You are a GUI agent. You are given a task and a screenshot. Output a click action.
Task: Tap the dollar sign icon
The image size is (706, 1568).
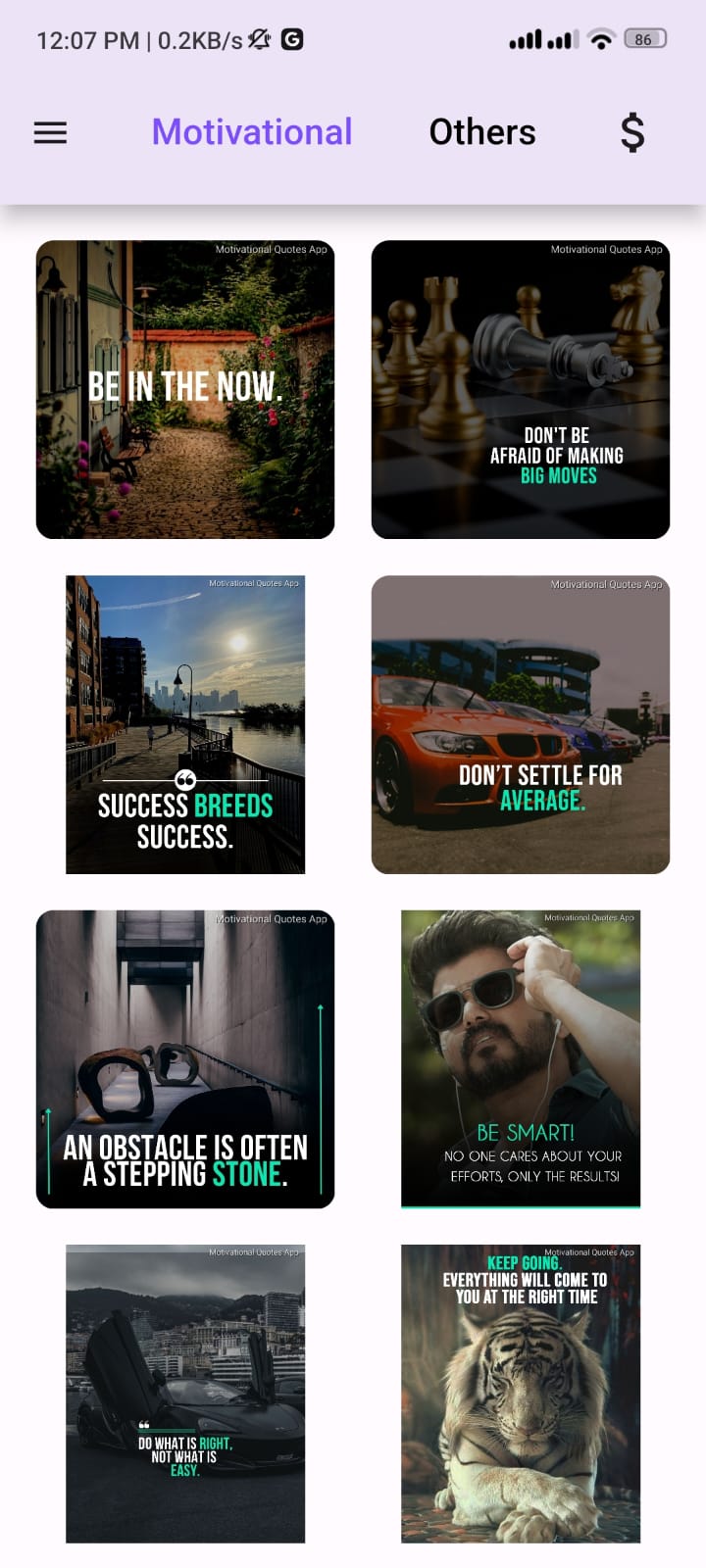coord(632,132)
